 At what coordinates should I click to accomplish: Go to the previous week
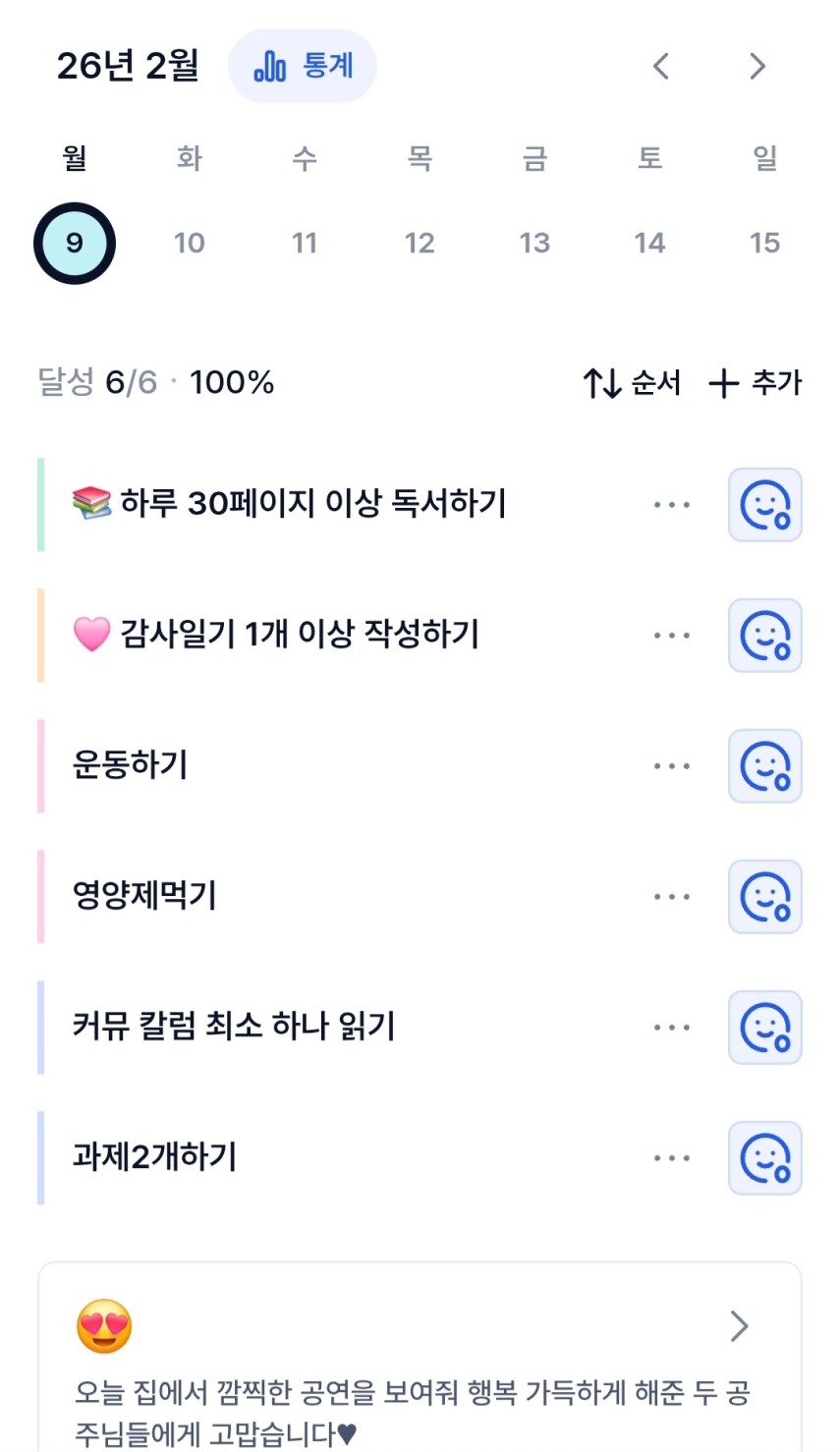coord(661,67)
